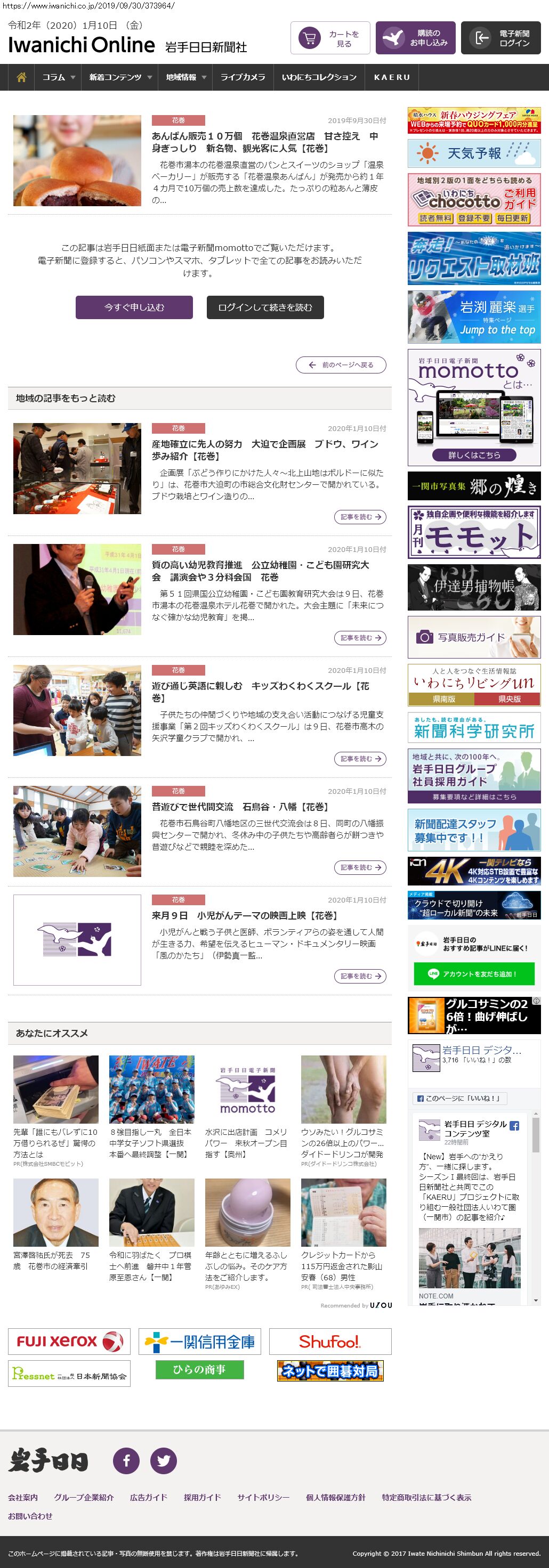Open いわにちコレクション page
The width and height of the screenshot is (549, 1568).
(x=319, y=77)
